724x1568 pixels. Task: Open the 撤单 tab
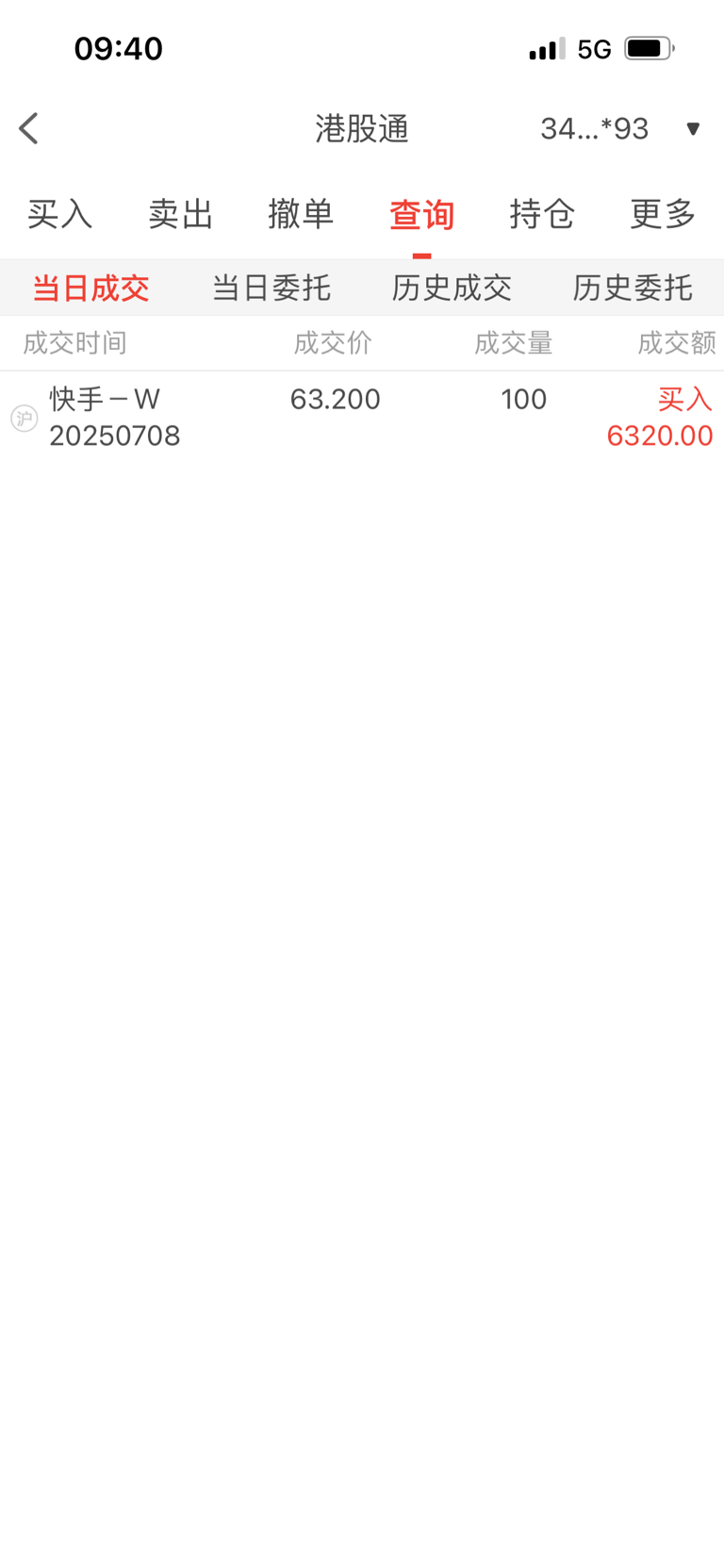point(301,214)
